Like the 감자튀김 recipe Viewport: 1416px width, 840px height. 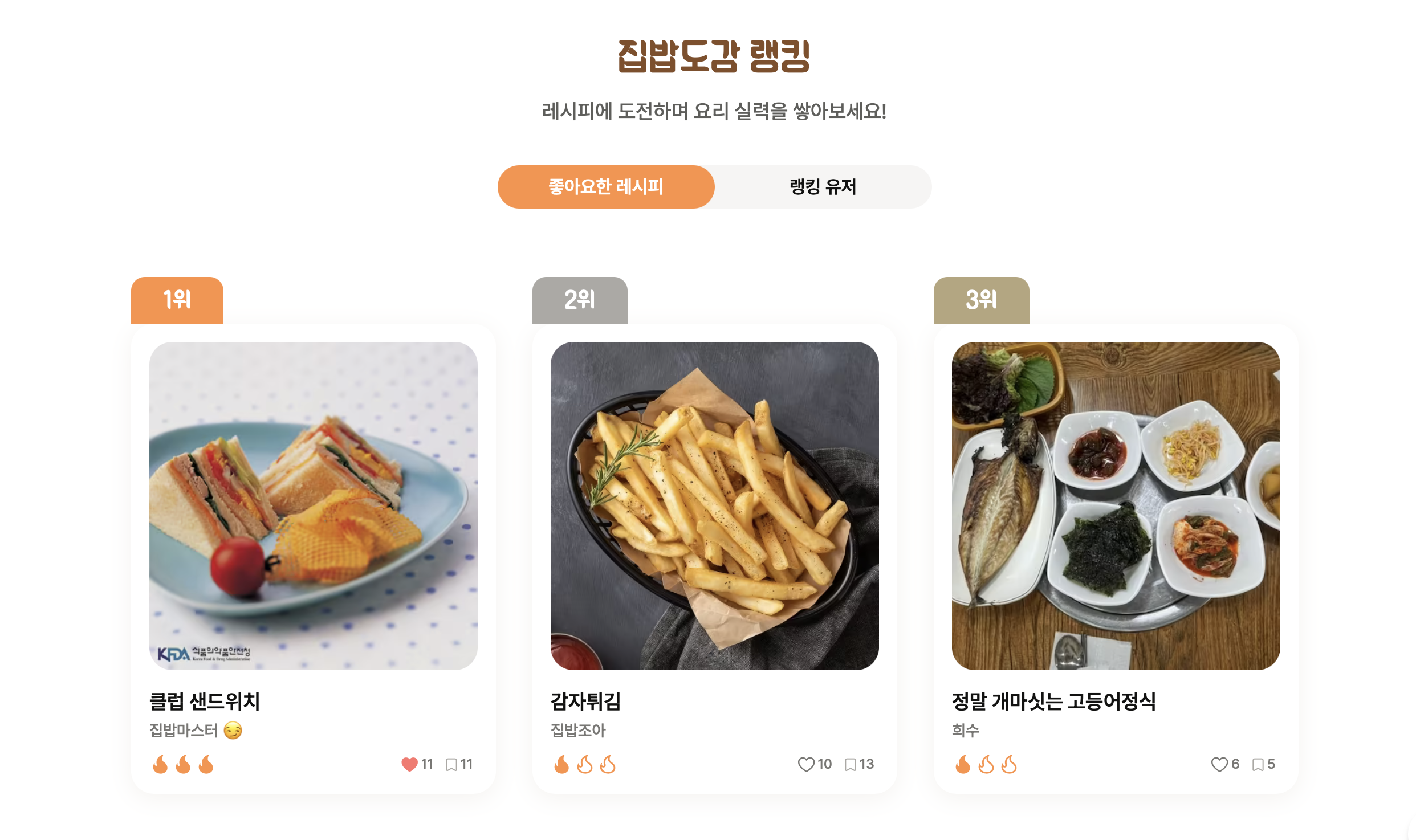click(805, 764)
